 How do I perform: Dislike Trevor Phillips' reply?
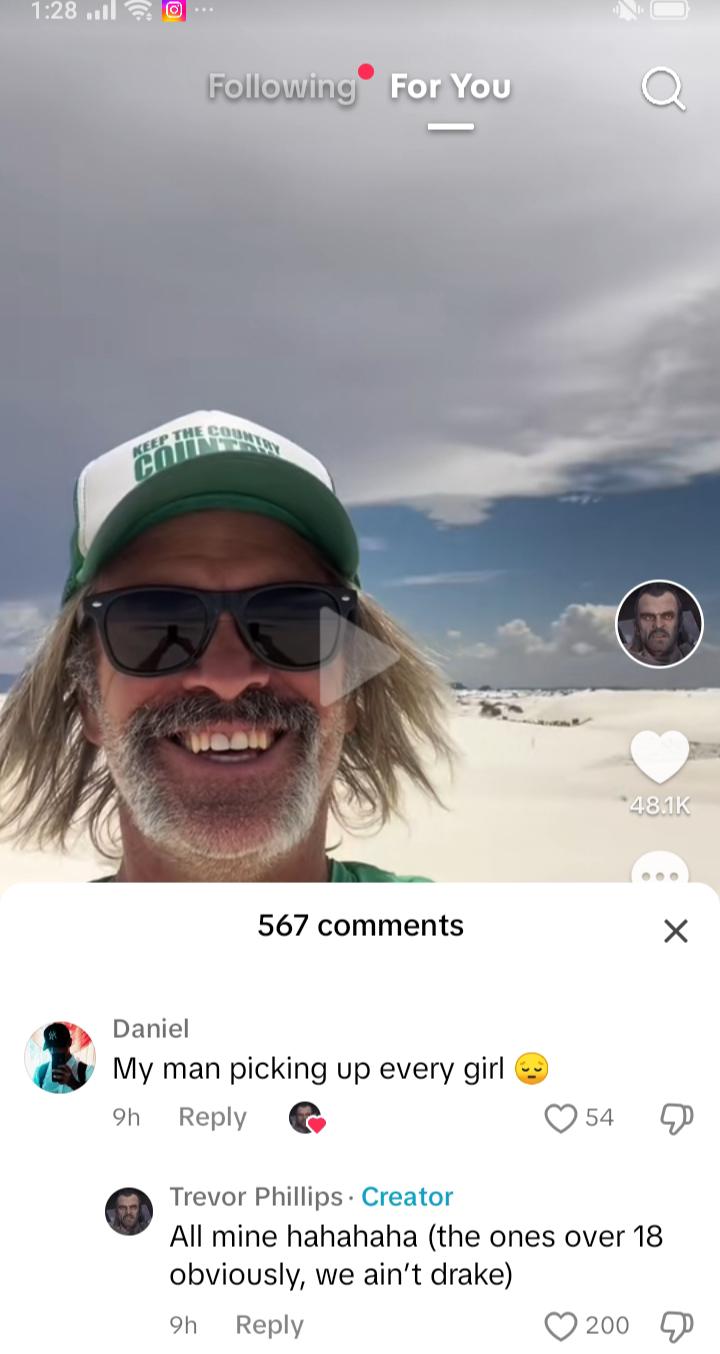[x=677, y=1325]
